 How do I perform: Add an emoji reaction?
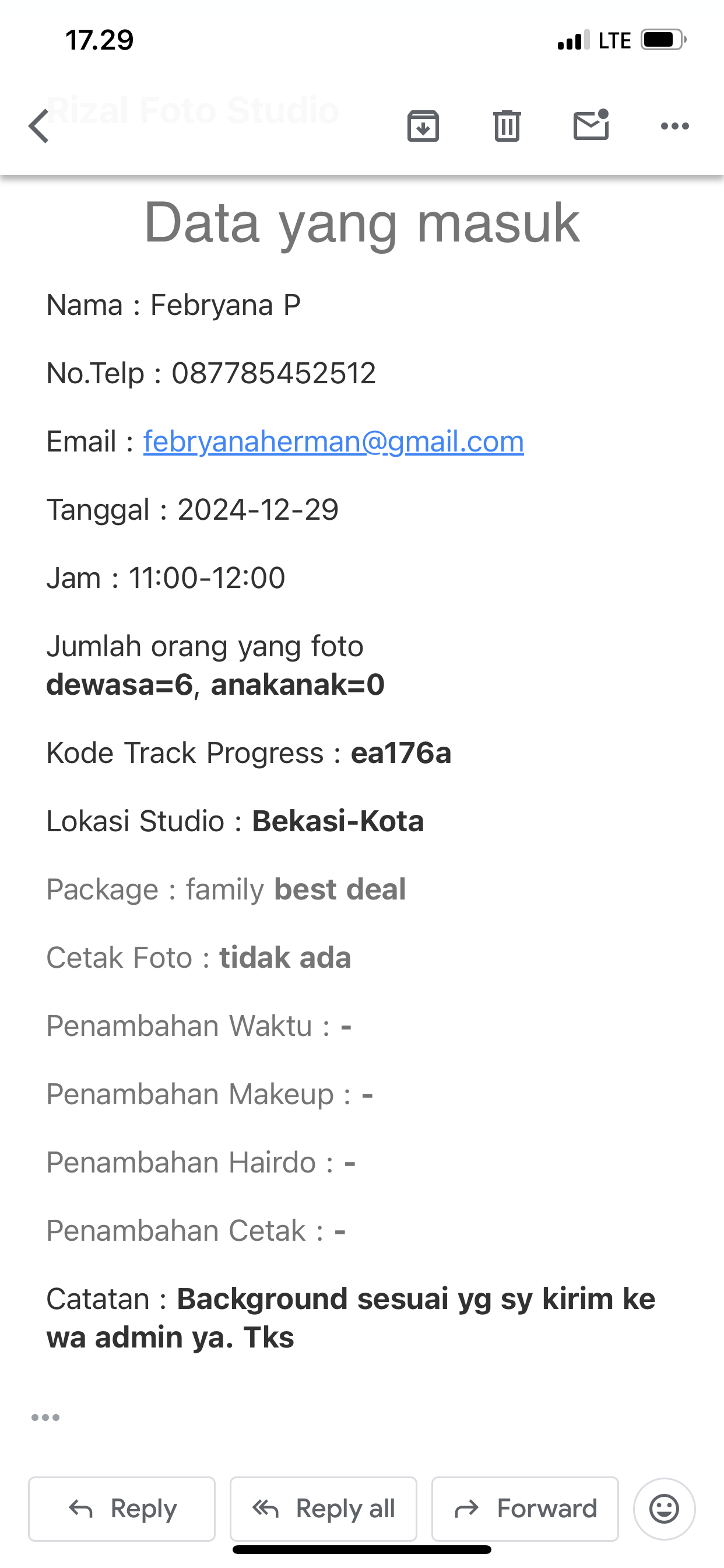[x=664, y=1509]
